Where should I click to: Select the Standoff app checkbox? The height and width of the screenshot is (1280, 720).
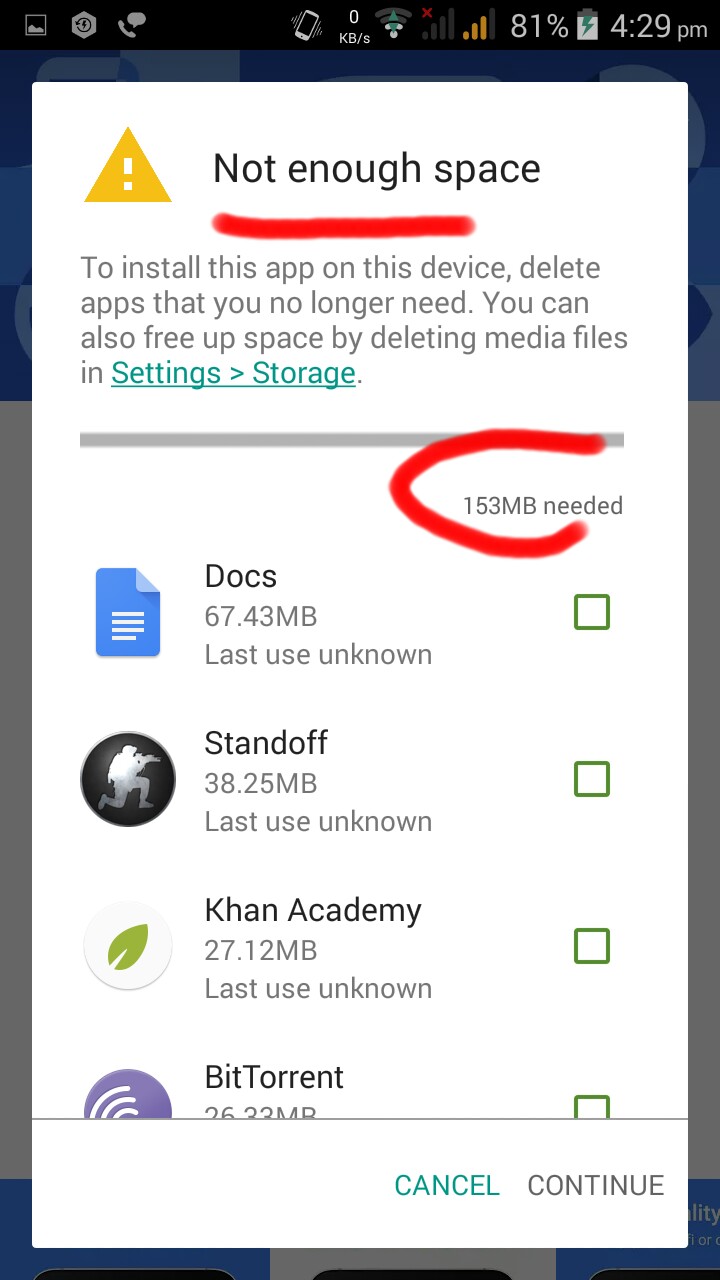592,779
